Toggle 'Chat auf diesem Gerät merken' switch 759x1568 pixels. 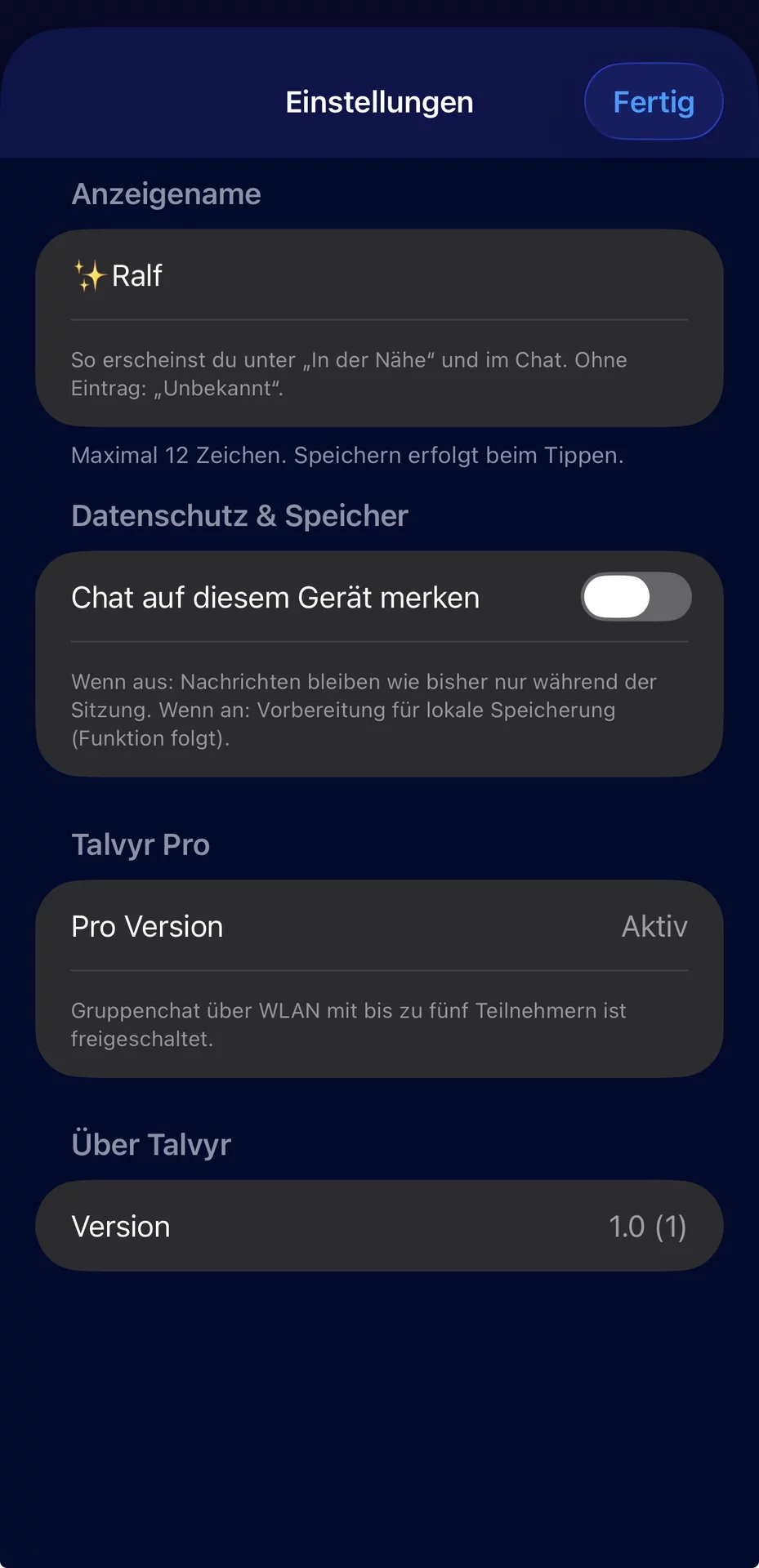tap(636, 597)
